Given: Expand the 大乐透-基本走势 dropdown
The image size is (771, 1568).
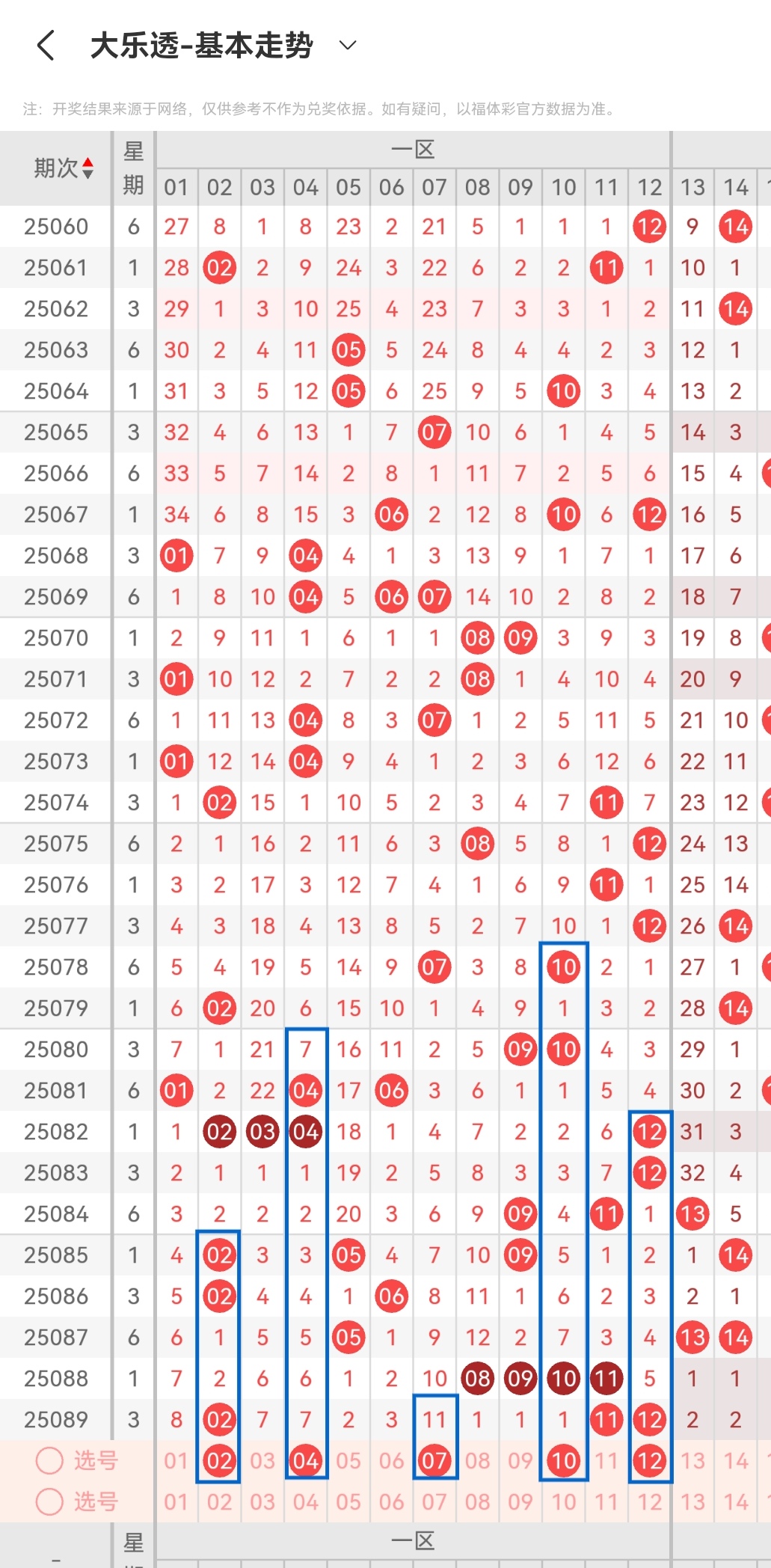Looking at the screenshot, I should pos(348,46).
